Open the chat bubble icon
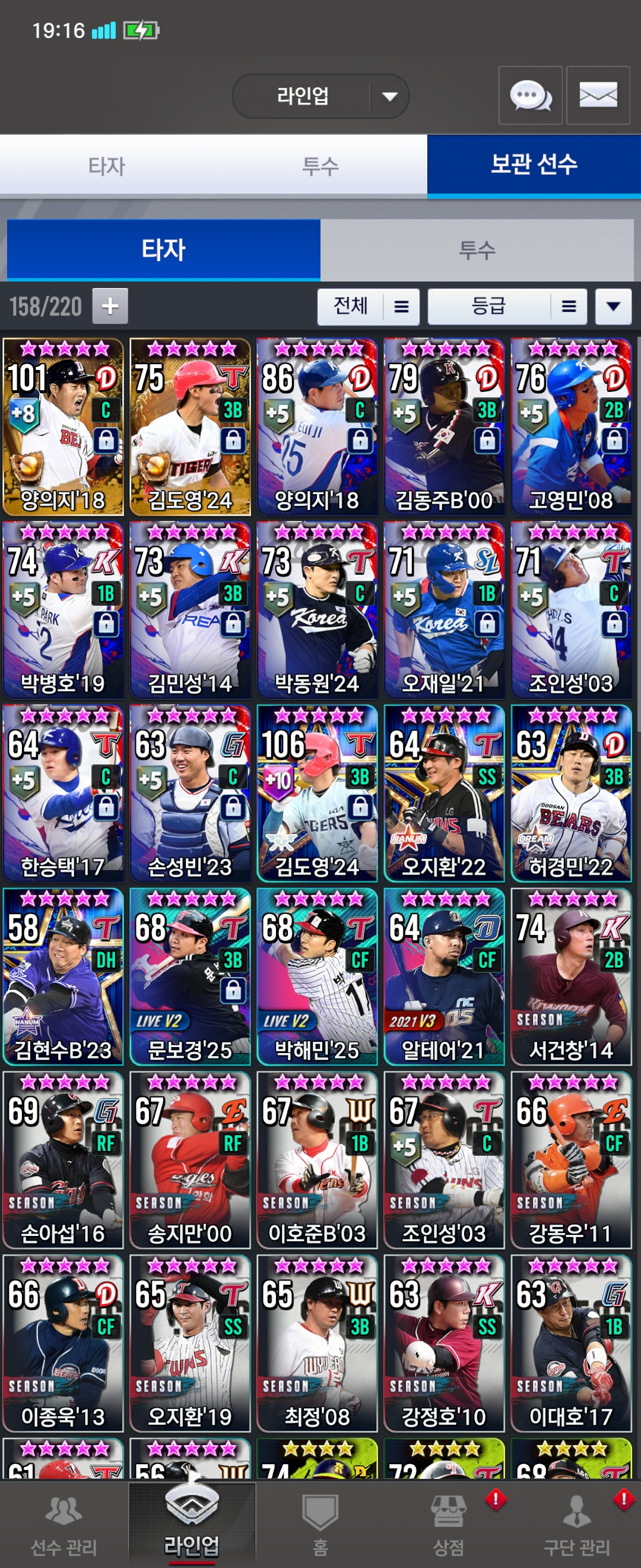641x1568 pixels. 531,96
